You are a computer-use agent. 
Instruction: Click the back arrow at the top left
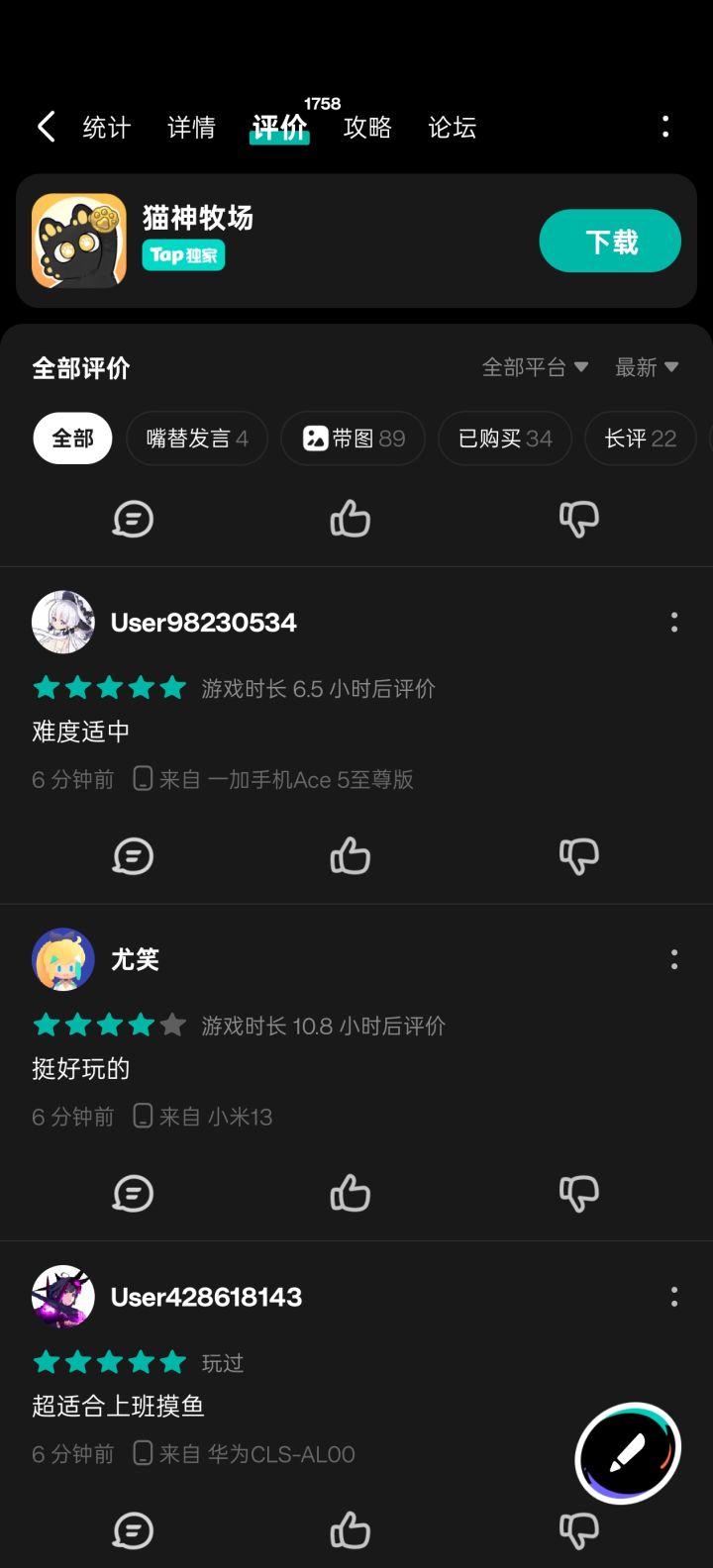45,127
